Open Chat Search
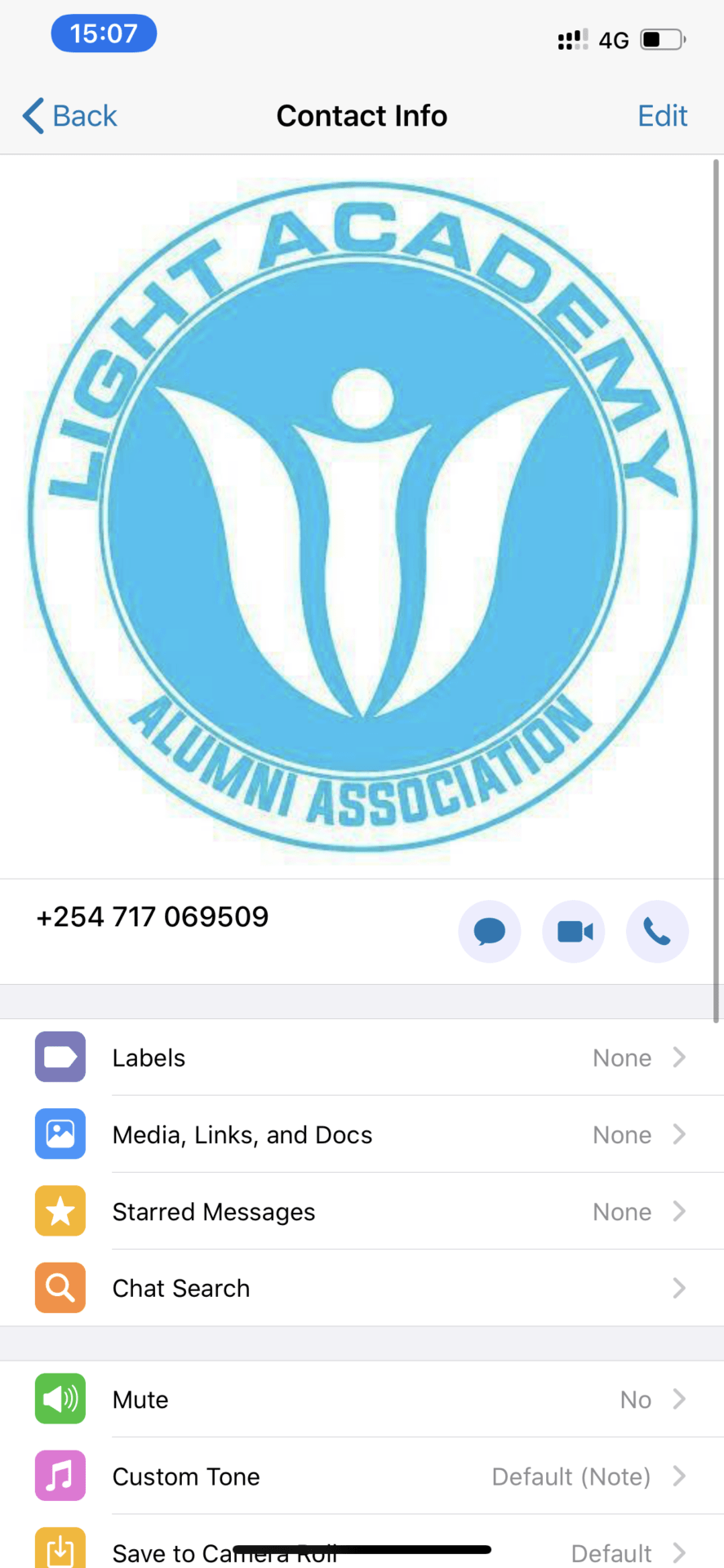The height and width of the screenshot is (1568, 724). (362, 1288)
